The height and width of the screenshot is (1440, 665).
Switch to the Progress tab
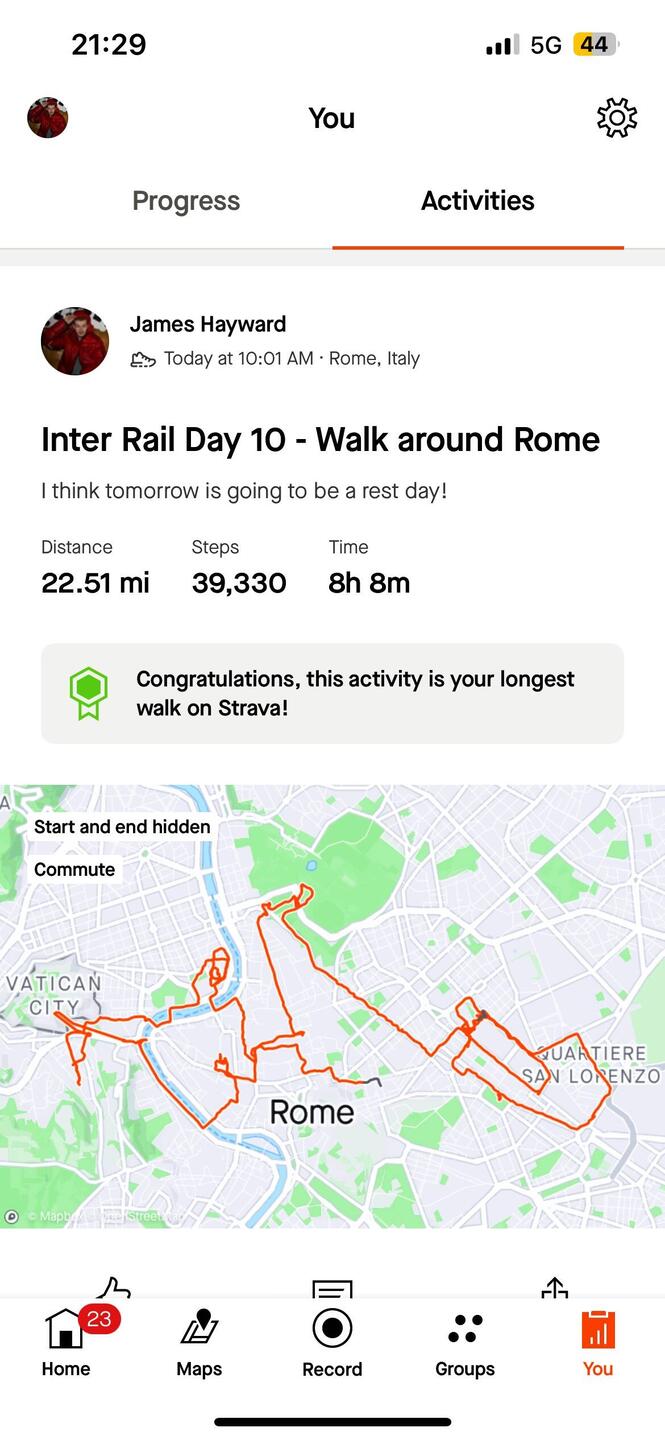186,201
